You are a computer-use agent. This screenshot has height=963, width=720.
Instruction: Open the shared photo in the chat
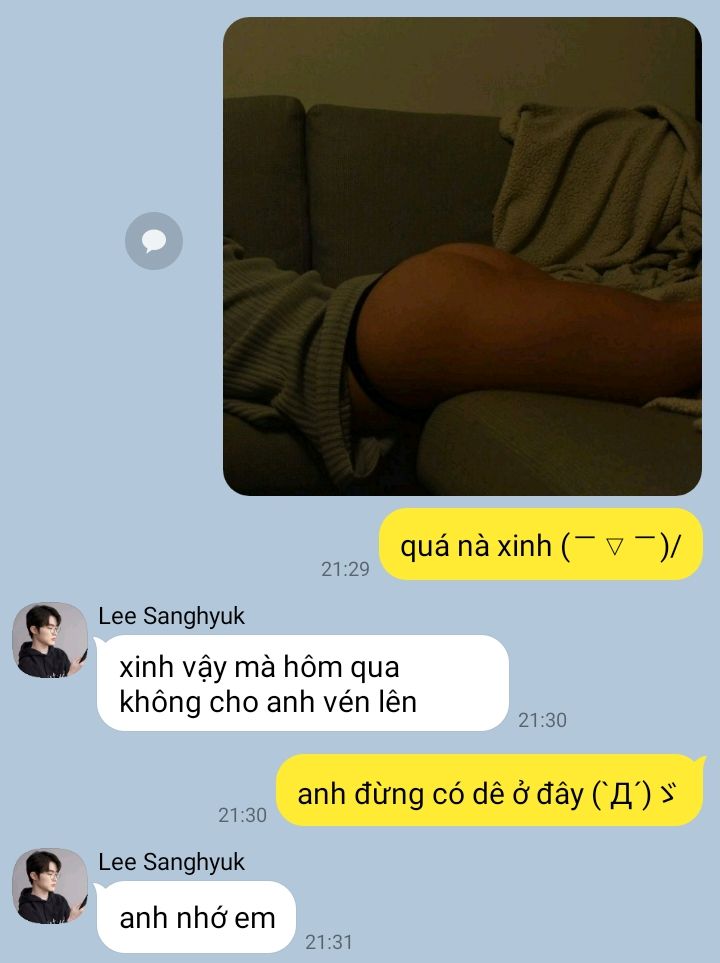462,256
